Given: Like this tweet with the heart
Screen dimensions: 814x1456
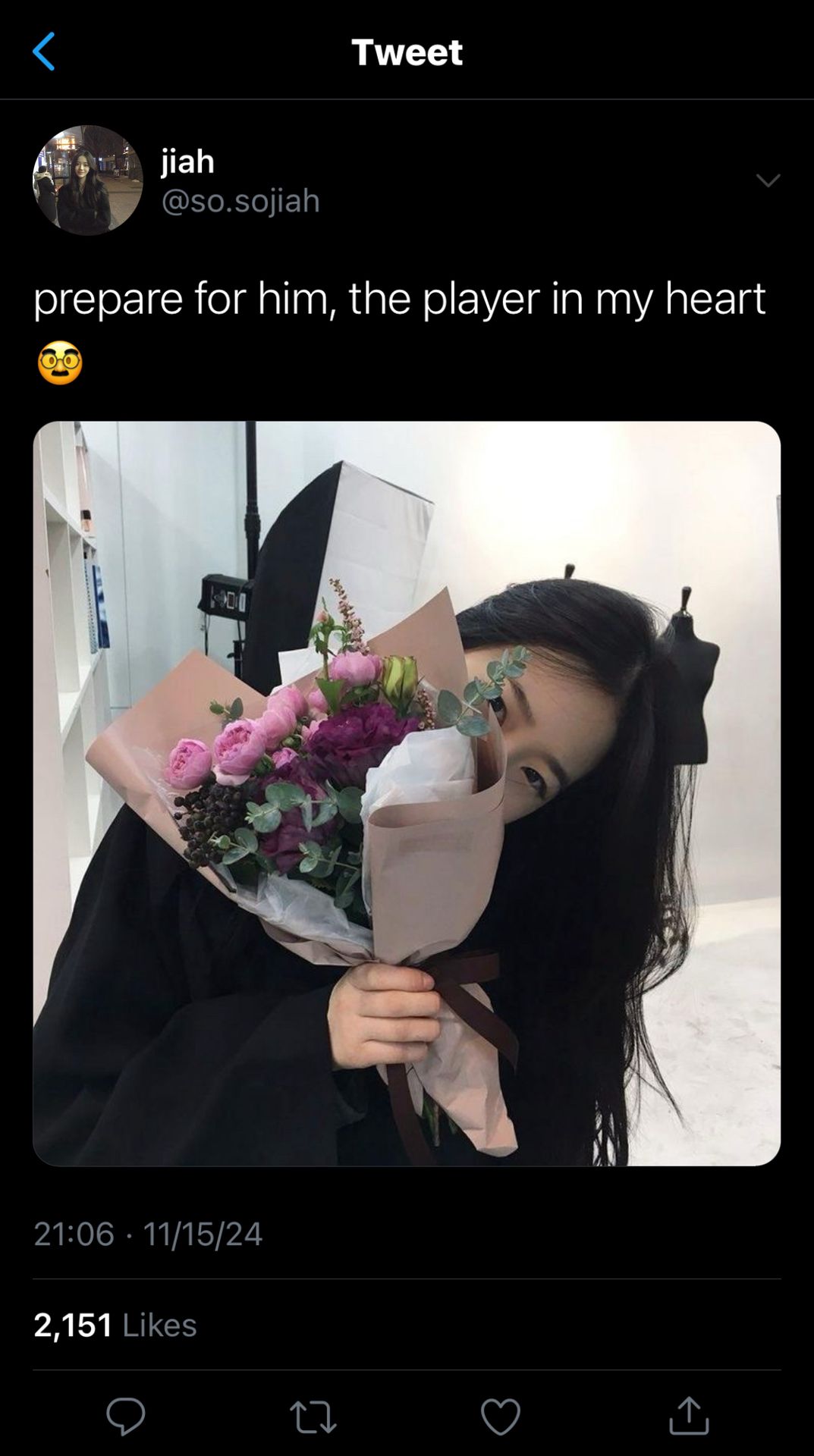Looking at the screenshot, I should (x=501, y=1416).
